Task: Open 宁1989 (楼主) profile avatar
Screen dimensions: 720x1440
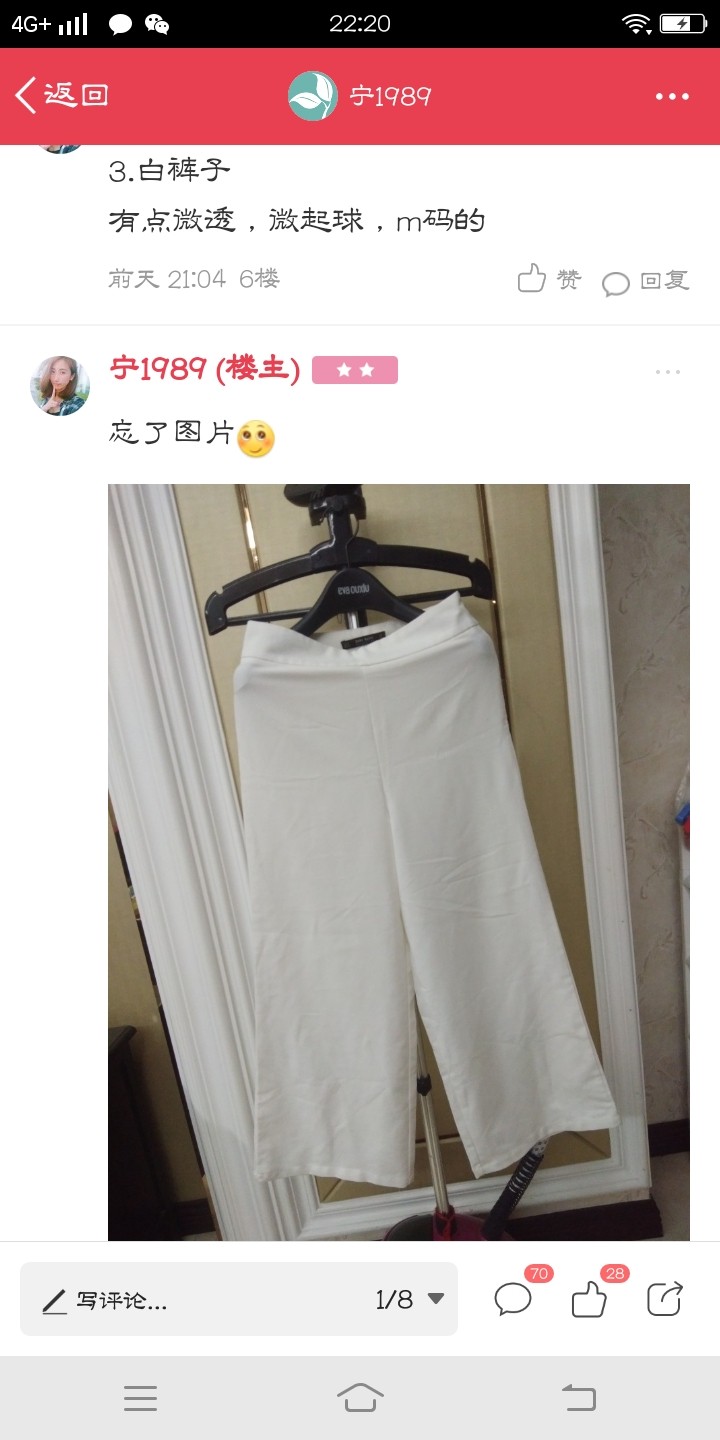Action: tap(60, 385)
